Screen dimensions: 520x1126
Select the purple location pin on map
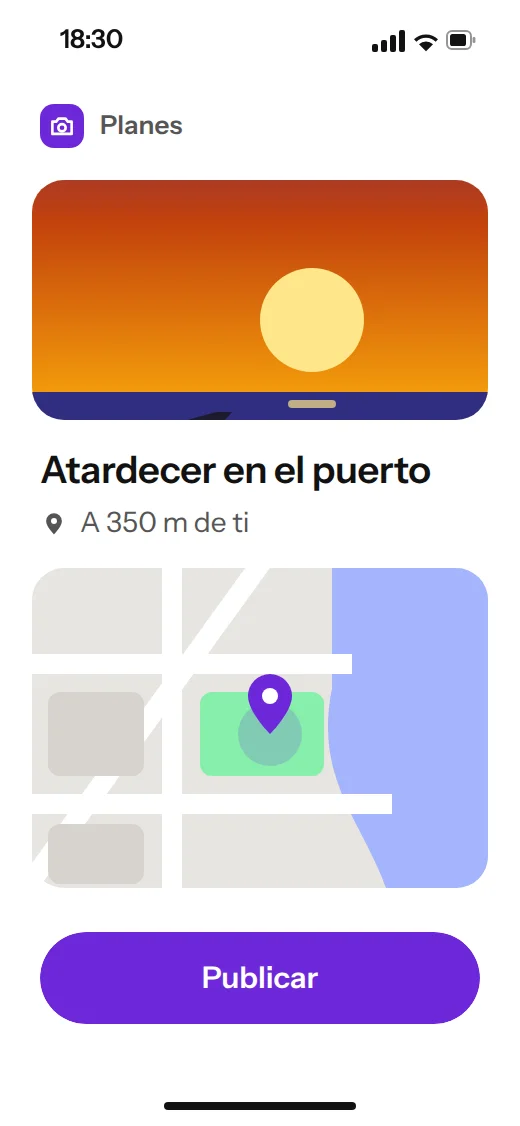pos(270,703)
